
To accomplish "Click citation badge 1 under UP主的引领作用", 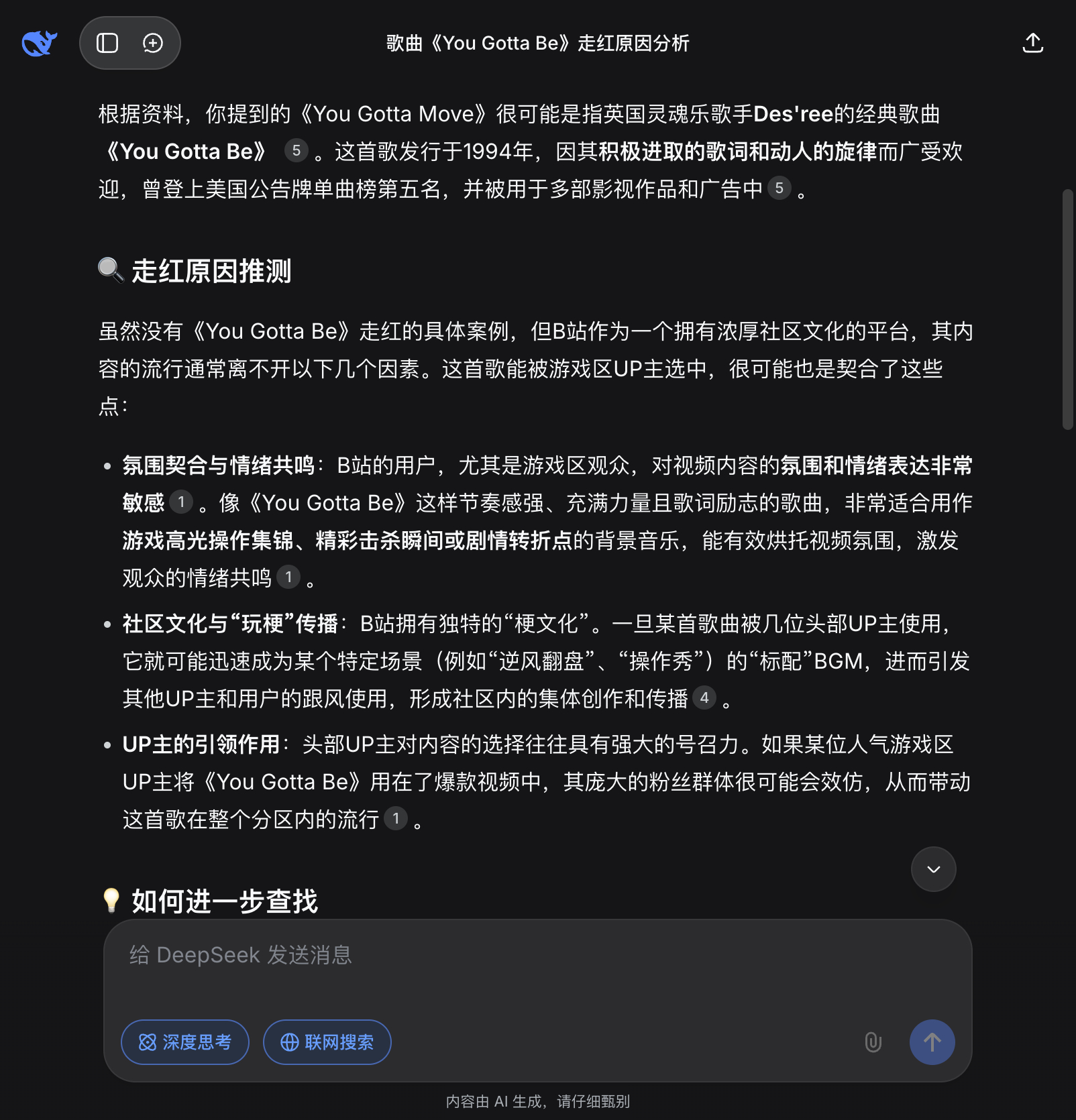I will (x=397, y=818).
